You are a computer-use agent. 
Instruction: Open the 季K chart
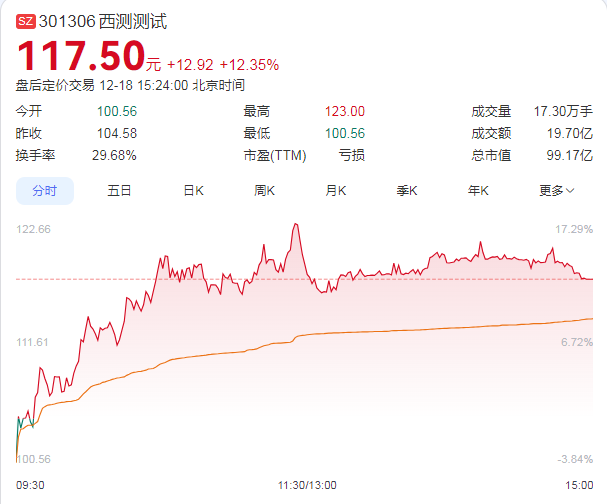pyautogui.click(x=406, y=190)
